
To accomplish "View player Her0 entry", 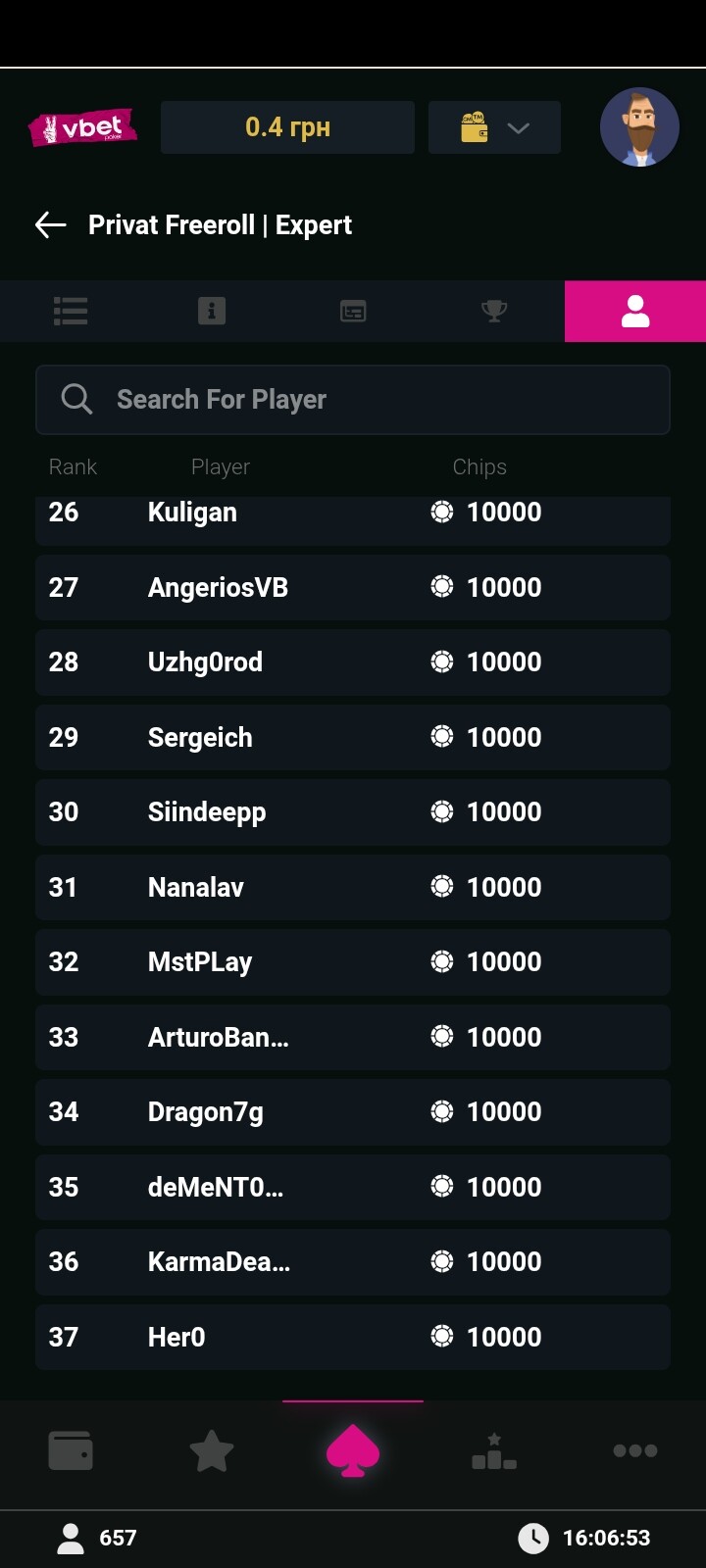I will [x=353, y=1337].
